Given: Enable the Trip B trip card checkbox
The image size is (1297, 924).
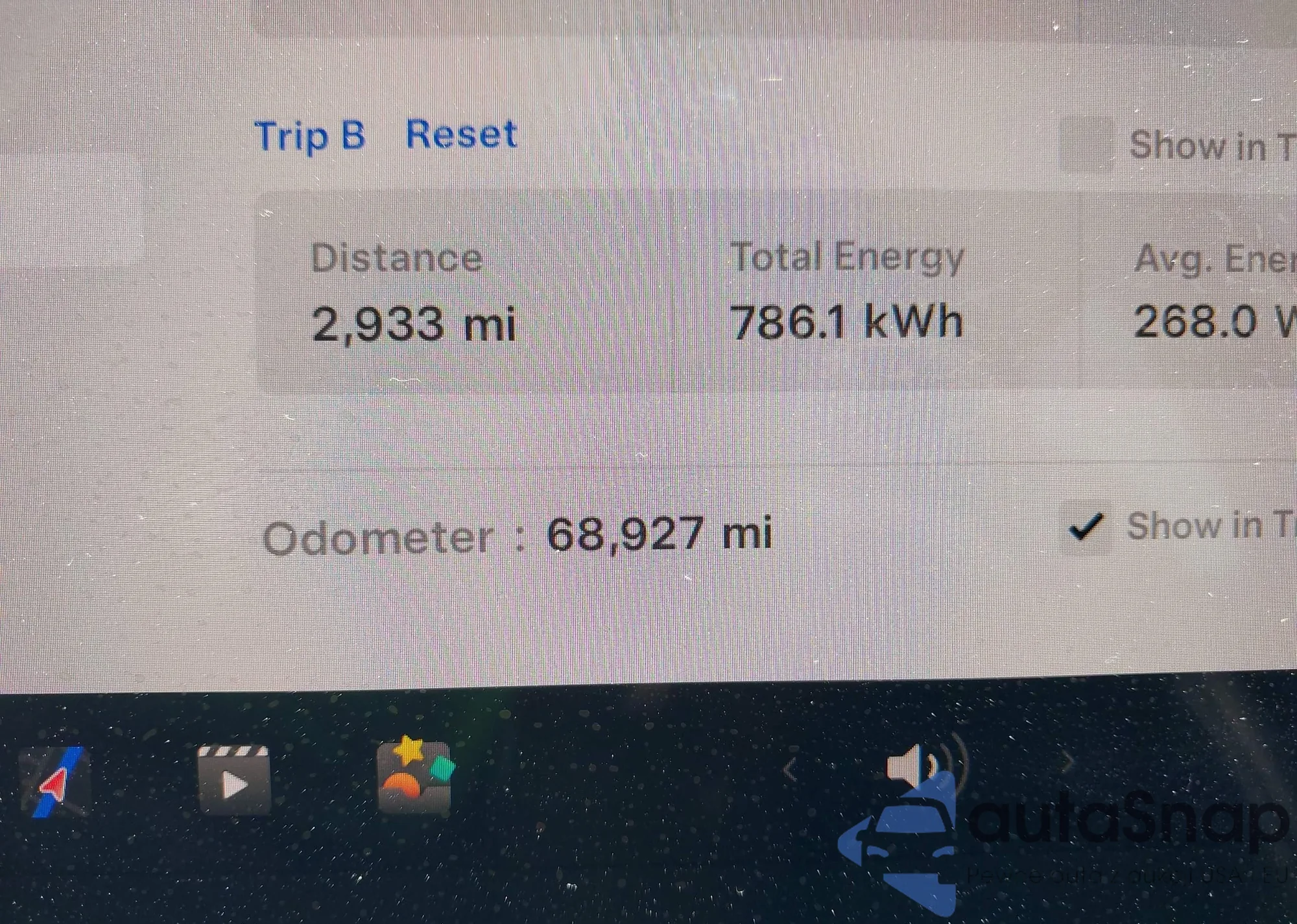Looking at the screenshot, I should (x=1088, y=145).
